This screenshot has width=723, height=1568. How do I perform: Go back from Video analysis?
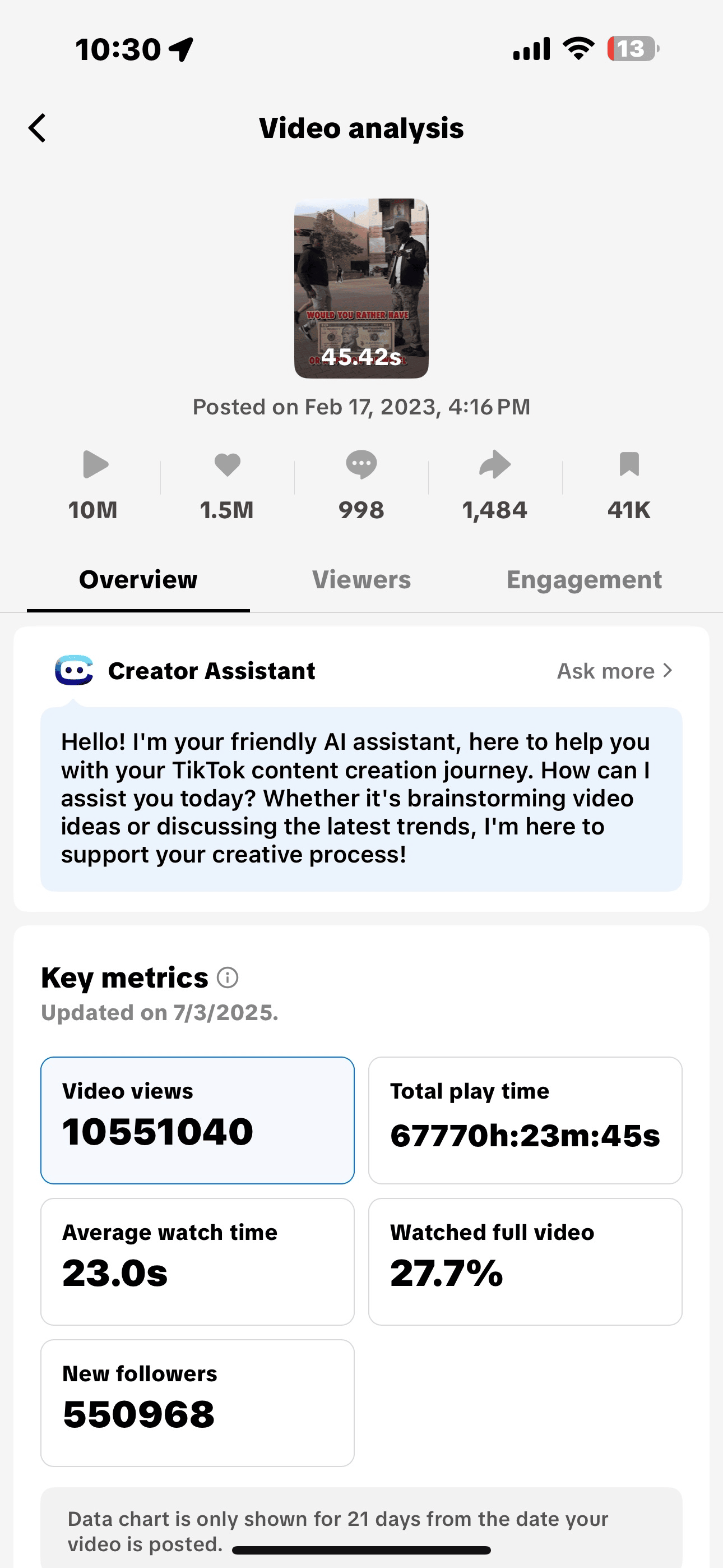point(38,128)
